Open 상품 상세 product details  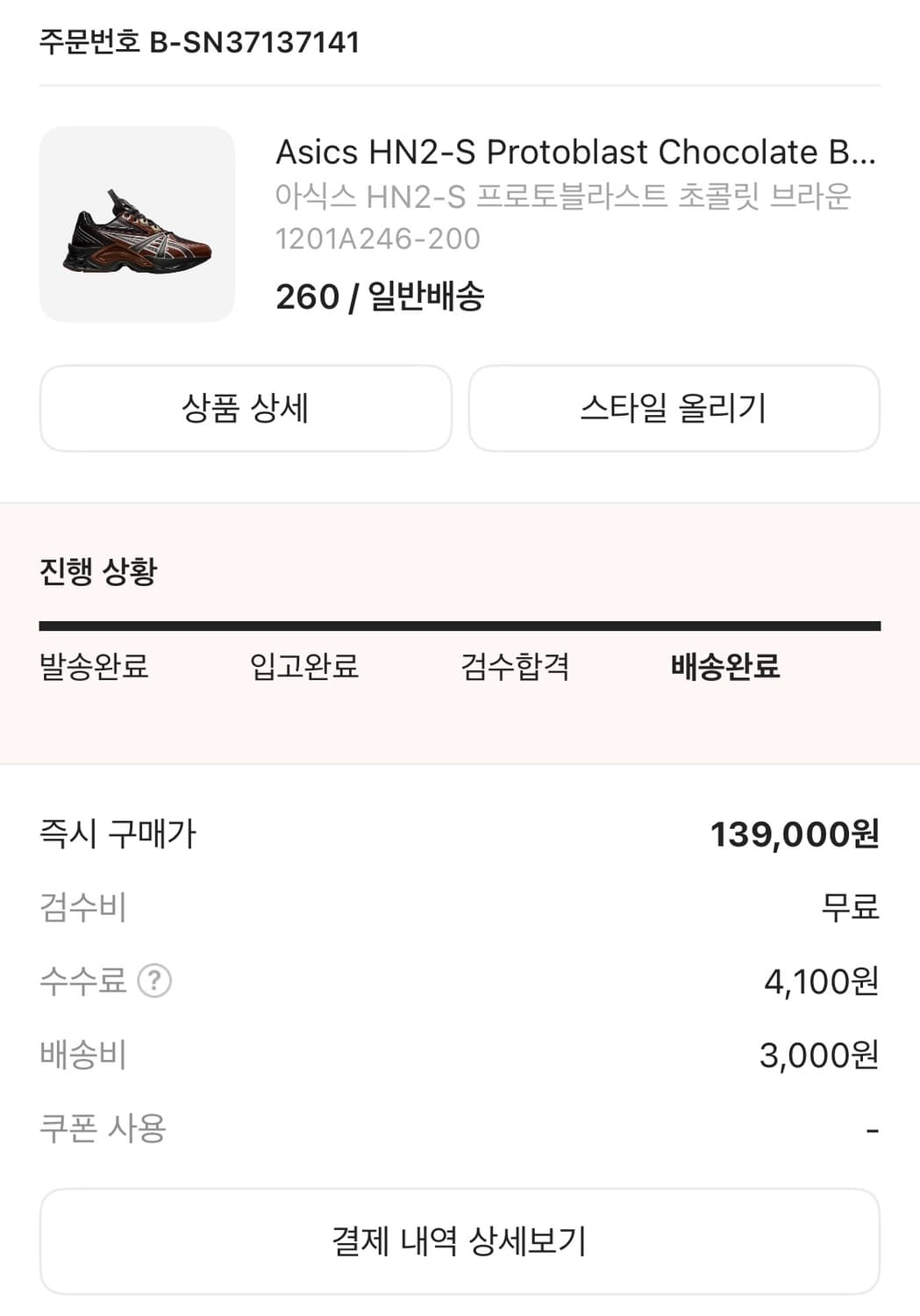[x=246, y=408]
